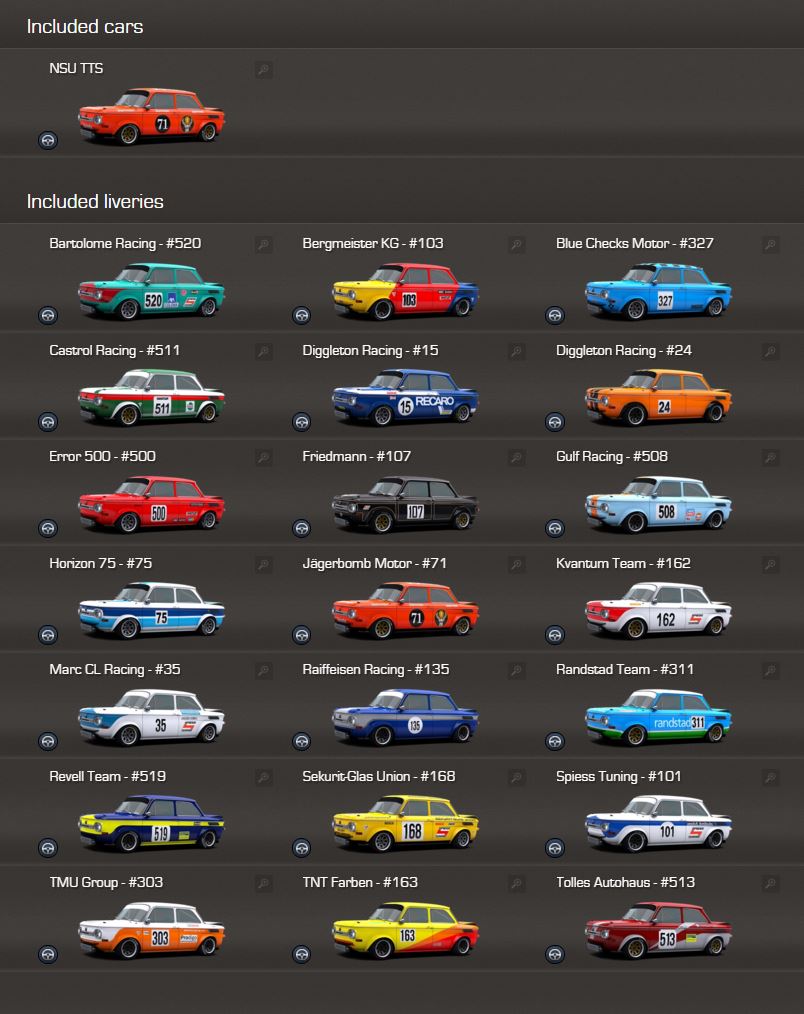Open Raiffeisen Racing #135 livery
This screenshot has width=804, height=1014.
click(x=405, y=715)
